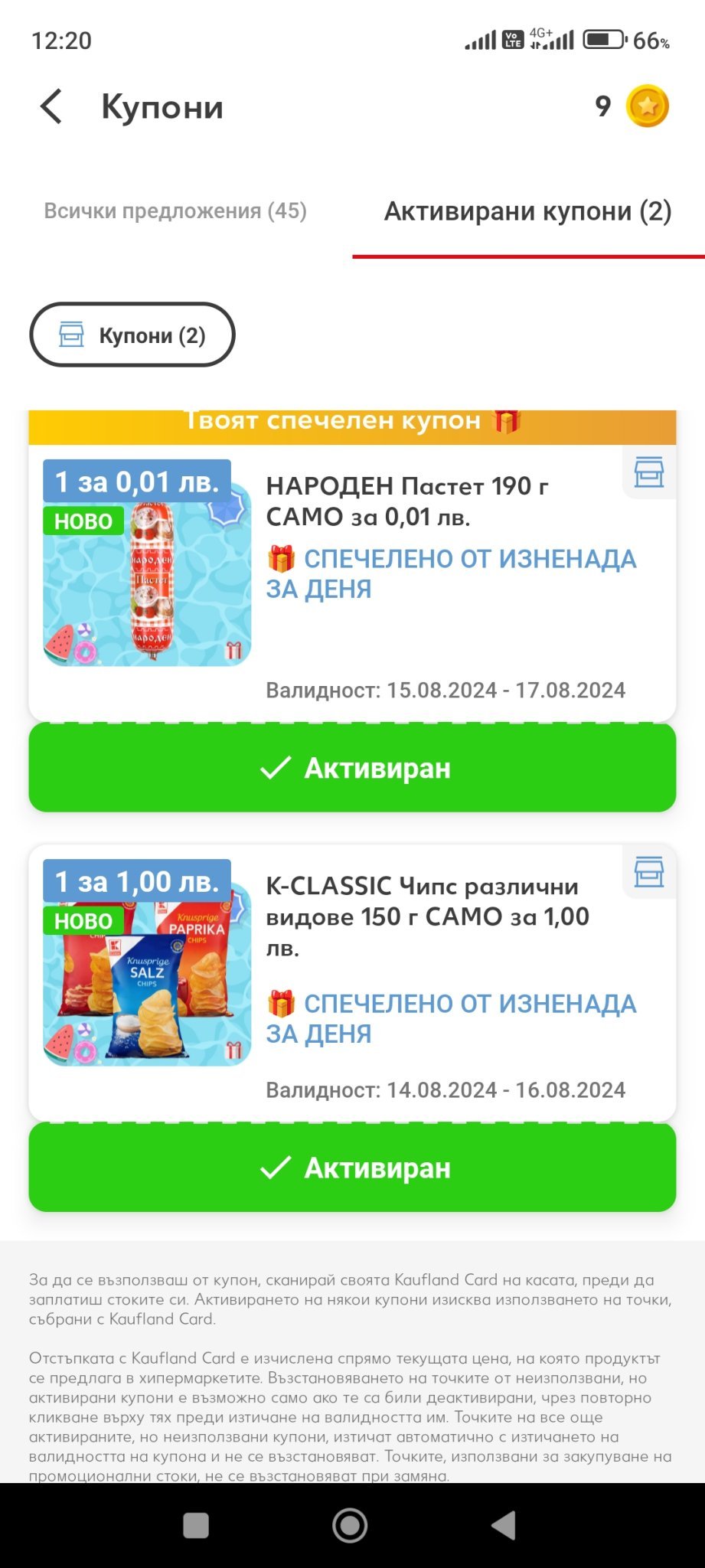Tap the Купони (2) filter chip
Image resolution: width=705 pixels, height=1568 pixels.
(132, 335)
